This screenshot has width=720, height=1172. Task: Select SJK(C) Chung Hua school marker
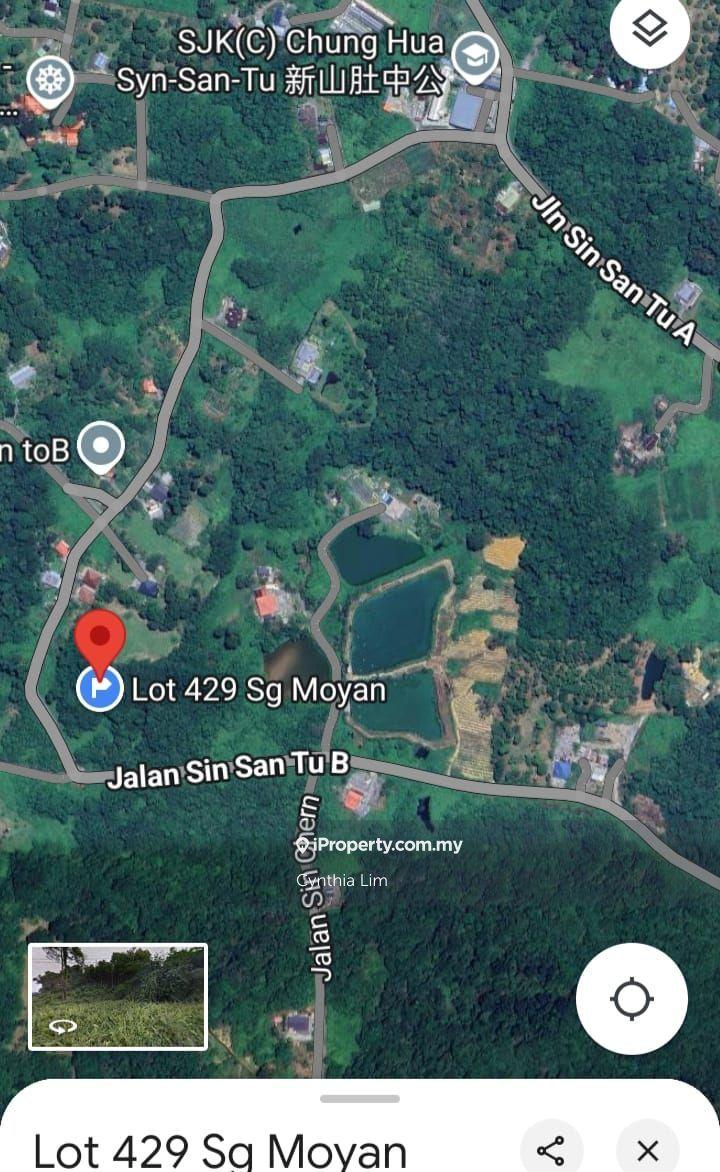[474, 57]
